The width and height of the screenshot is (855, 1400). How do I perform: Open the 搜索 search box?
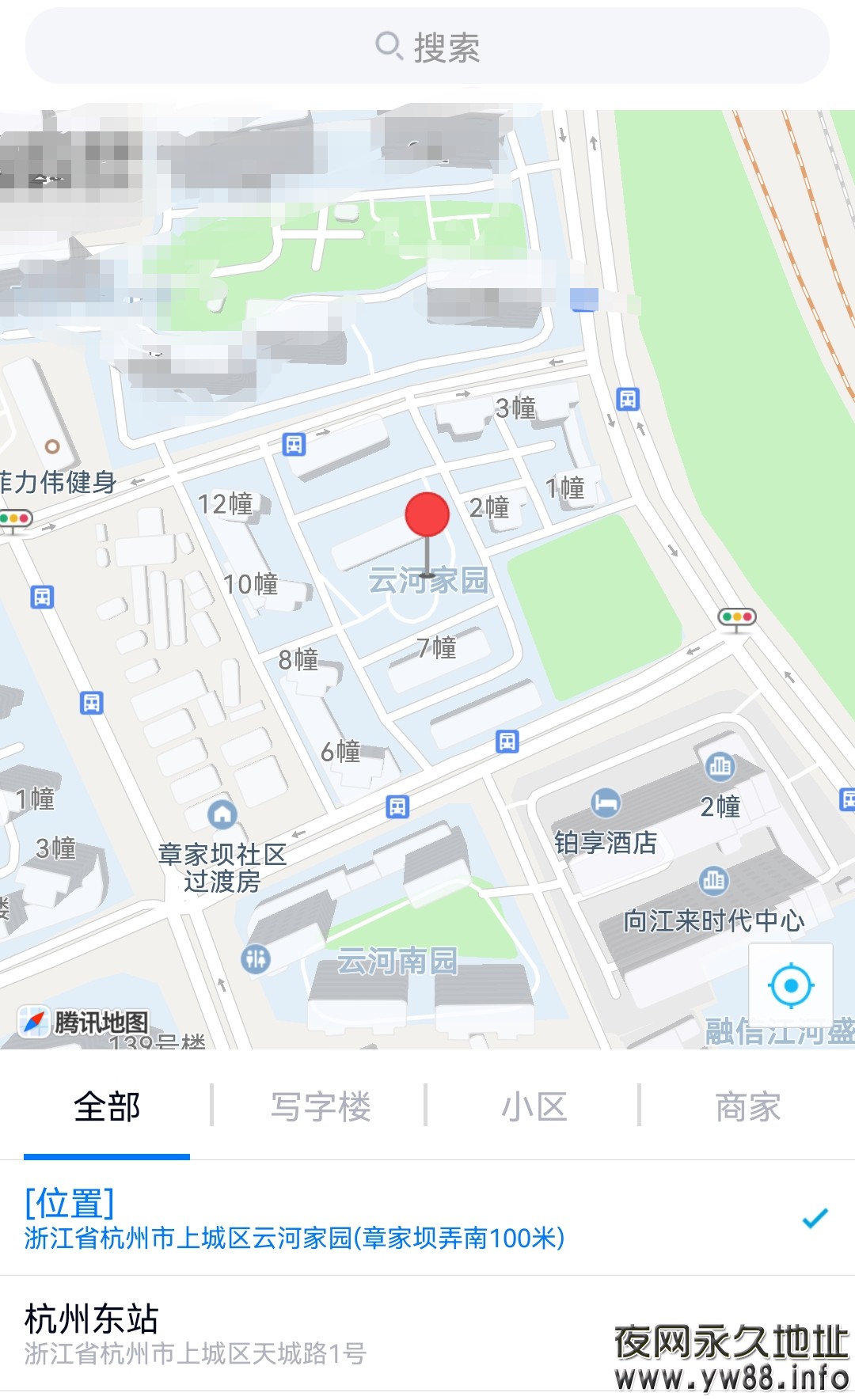click(427, 47)
